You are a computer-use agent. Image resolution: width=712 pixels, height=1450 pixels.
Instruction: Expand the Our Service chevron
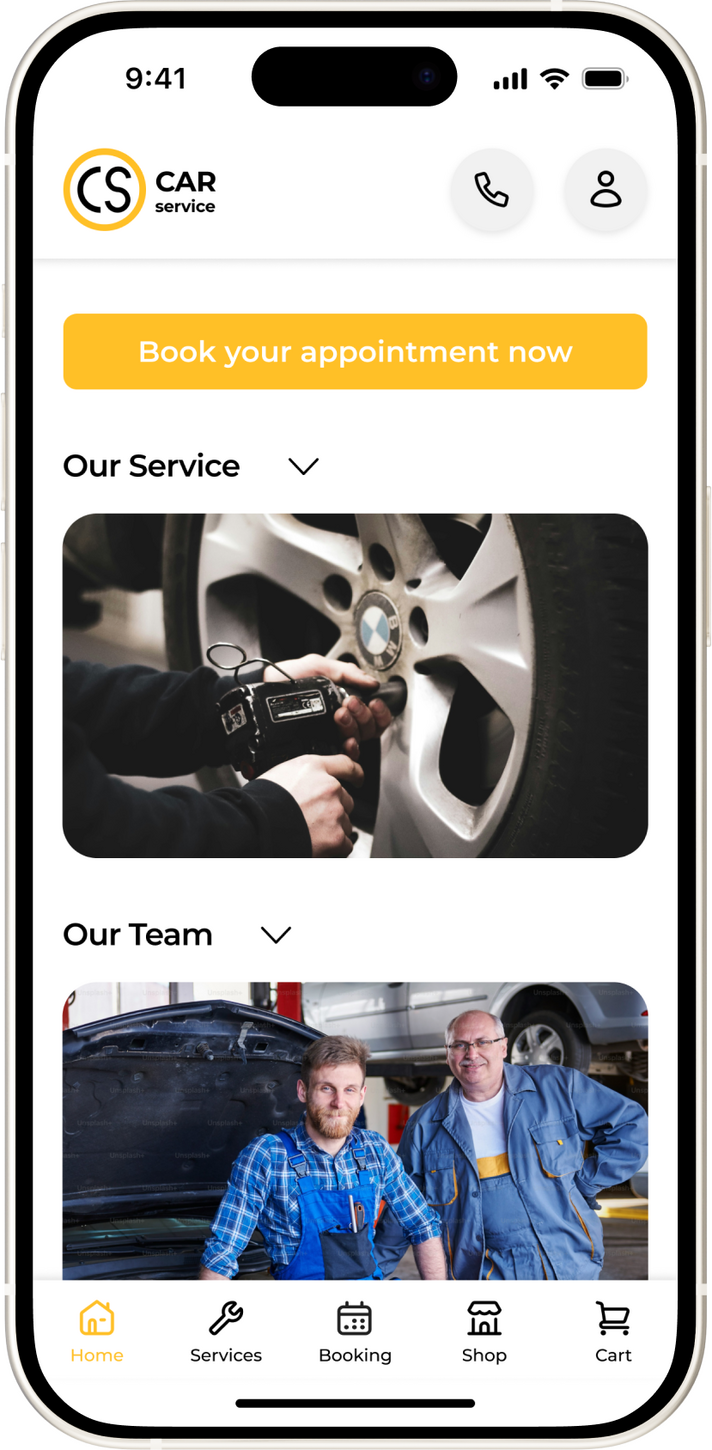coord(303,466)
